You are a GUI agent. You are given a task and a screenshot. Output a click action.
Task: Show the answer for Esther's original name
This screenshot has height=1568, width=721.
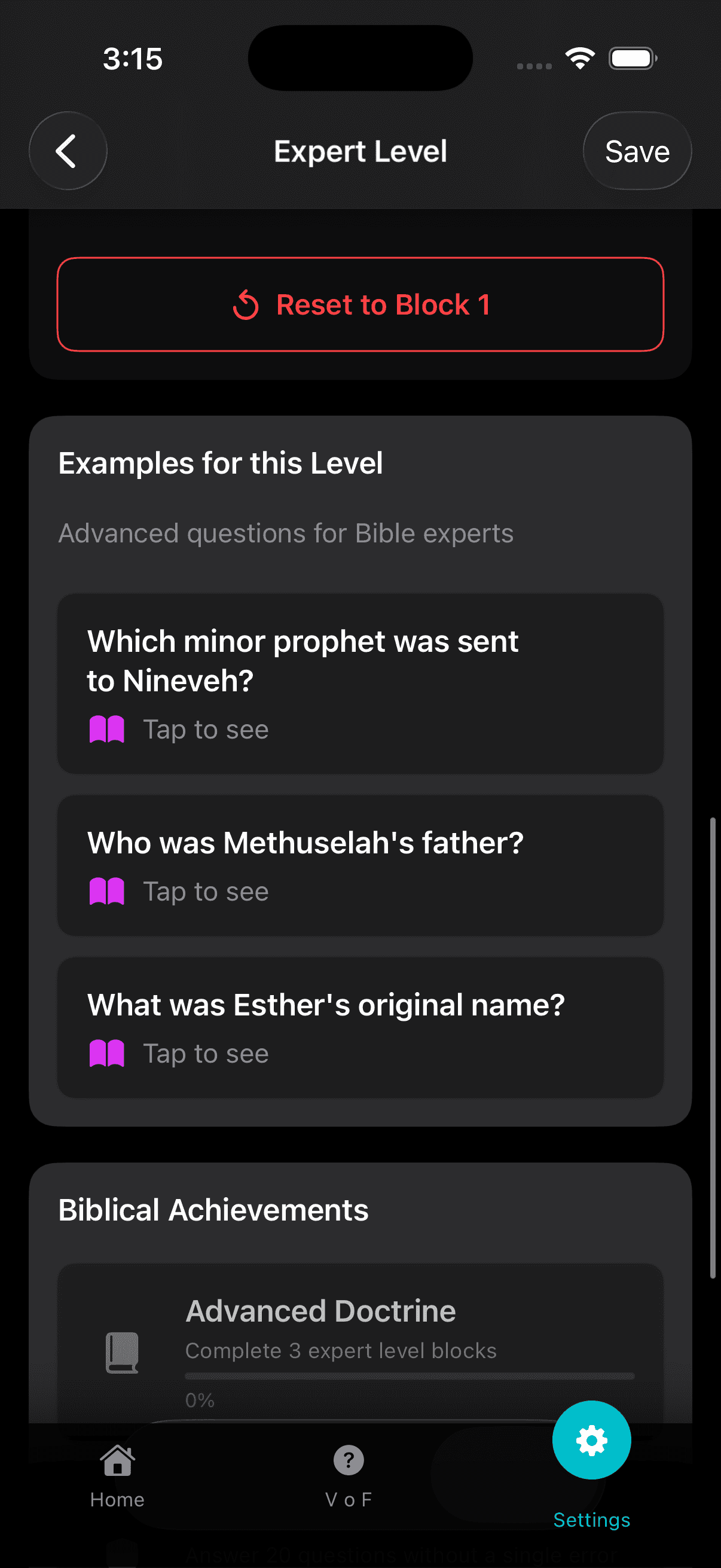pos(206,1053)
